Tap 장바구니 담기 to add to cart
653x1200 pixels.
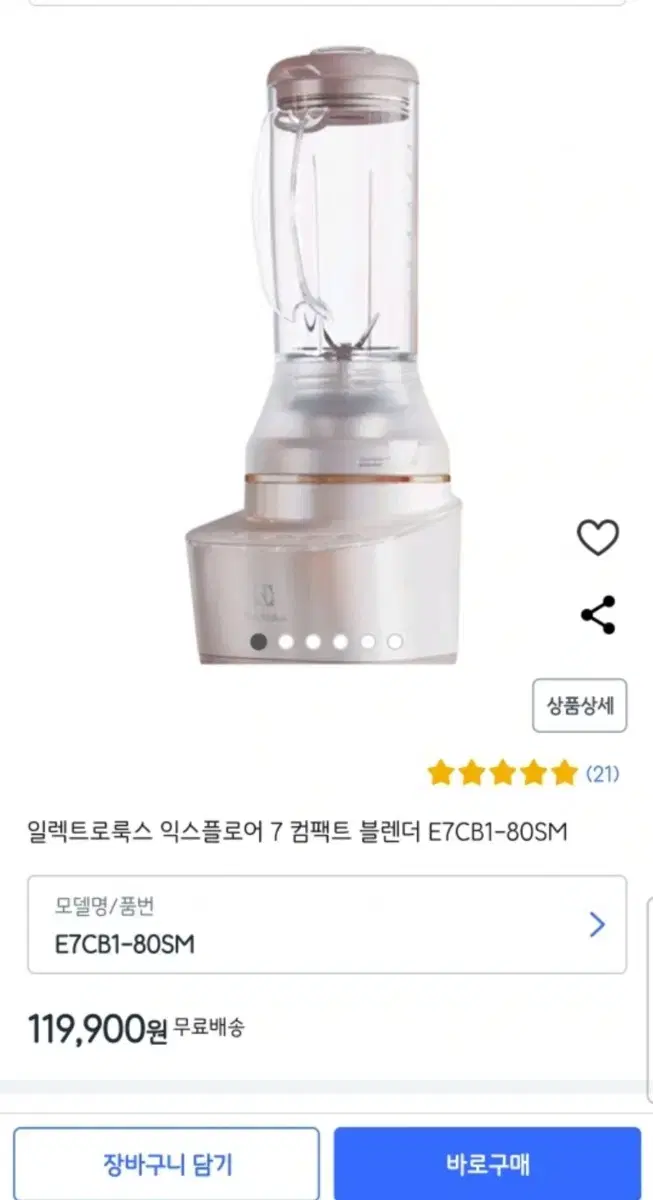point(167,1164)
